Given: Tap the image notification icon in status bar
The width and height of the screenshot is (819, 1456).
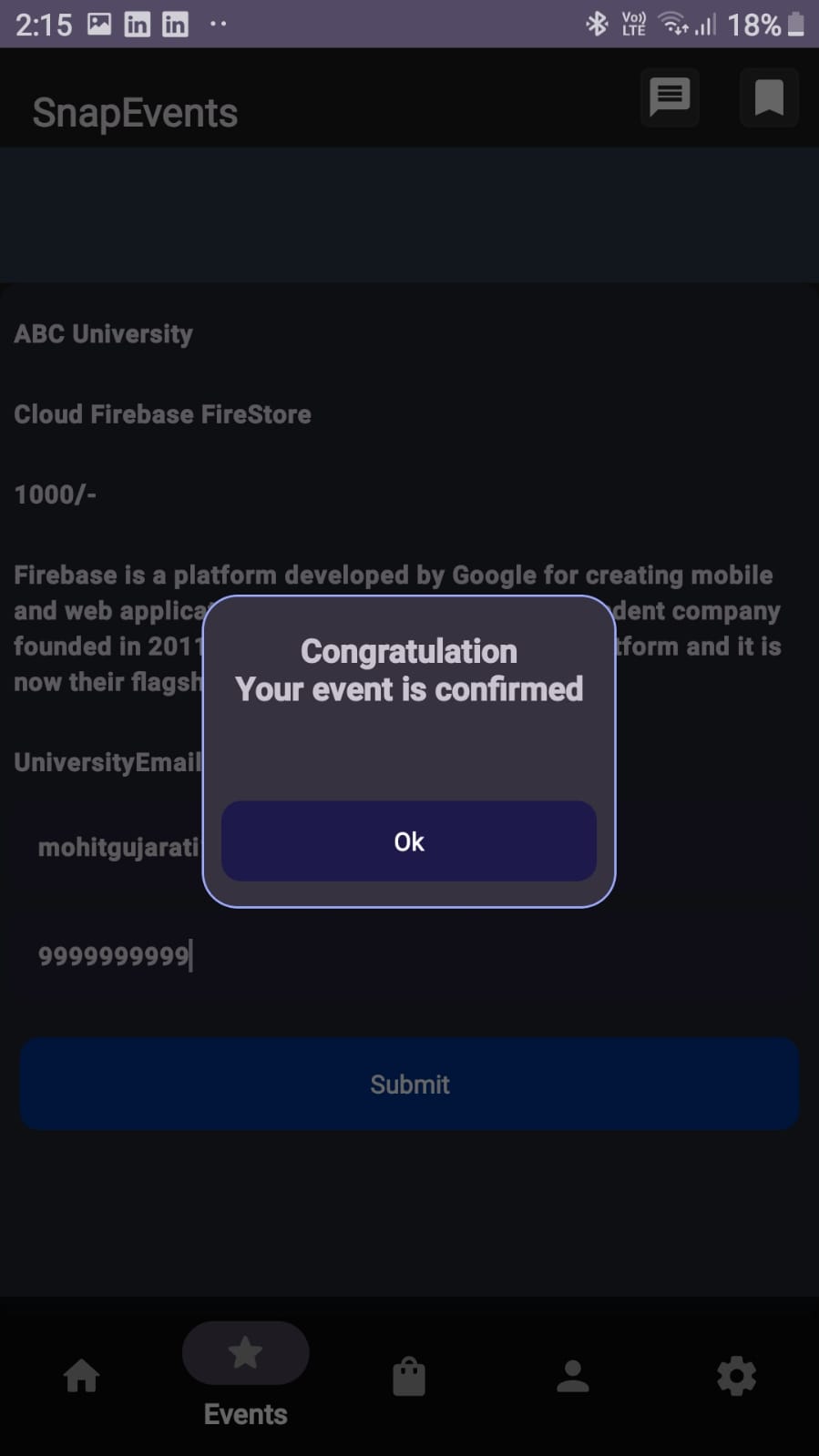Looking at the screenshot, I should (100, 24).
